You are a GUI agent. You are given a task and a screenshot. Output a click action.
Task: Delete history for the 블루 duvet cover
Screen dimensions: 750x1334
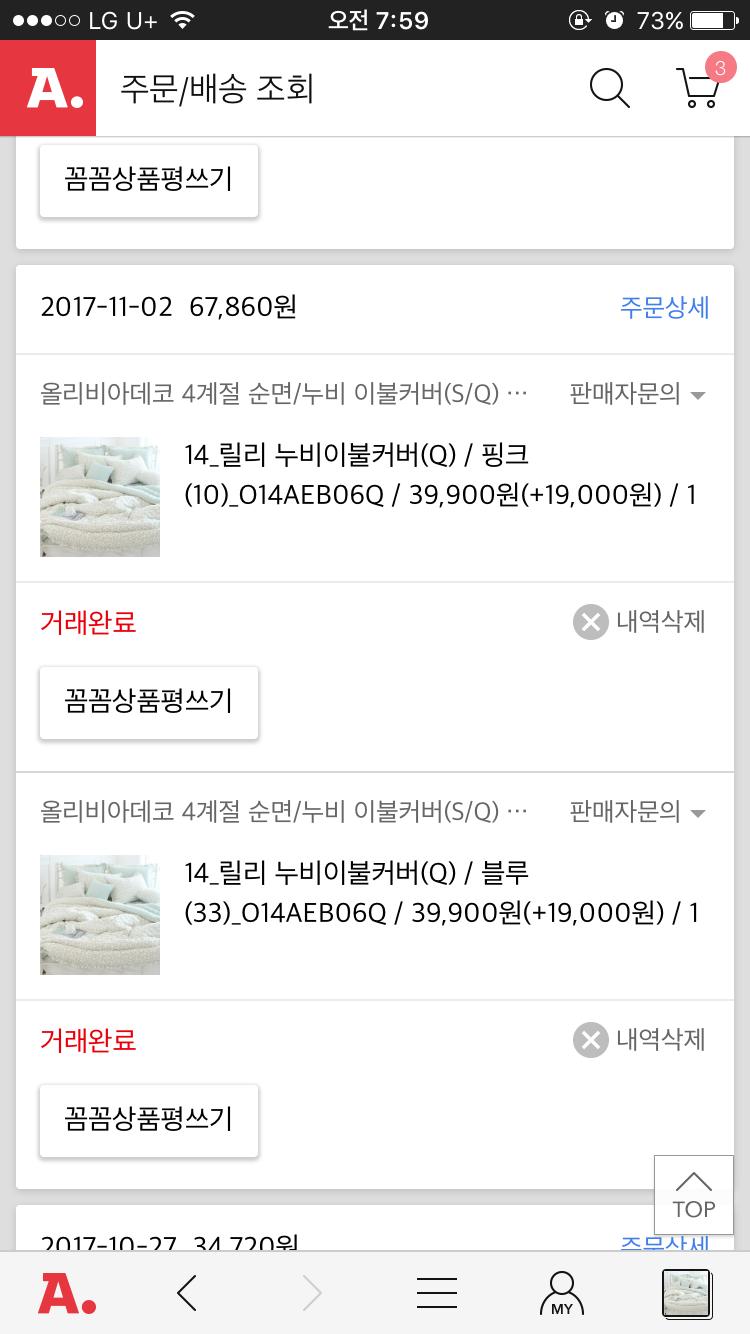click(640, 1041)
